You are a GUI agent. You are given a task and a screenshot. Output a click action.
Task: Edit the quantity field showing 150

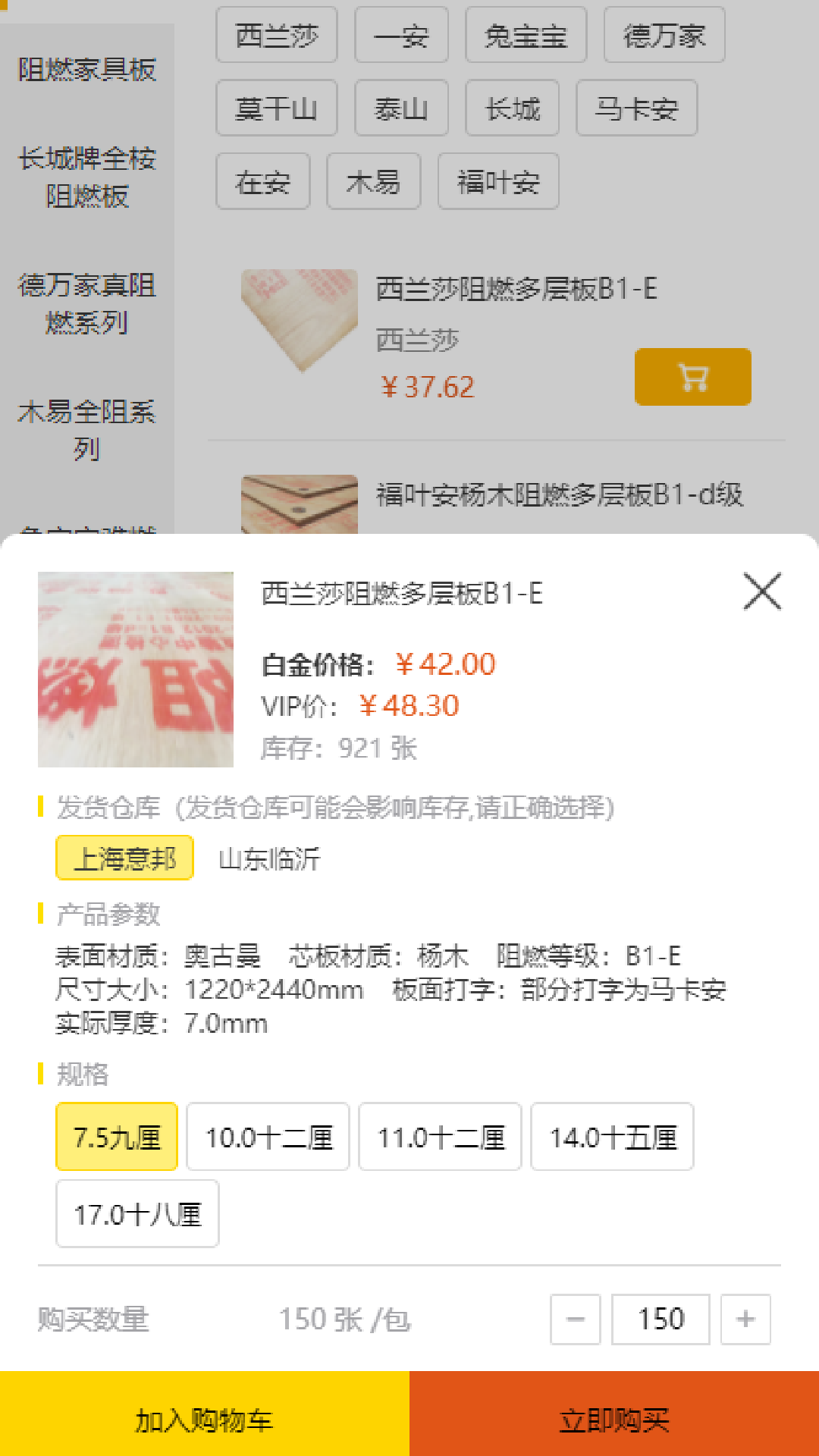pos(661,1319)
